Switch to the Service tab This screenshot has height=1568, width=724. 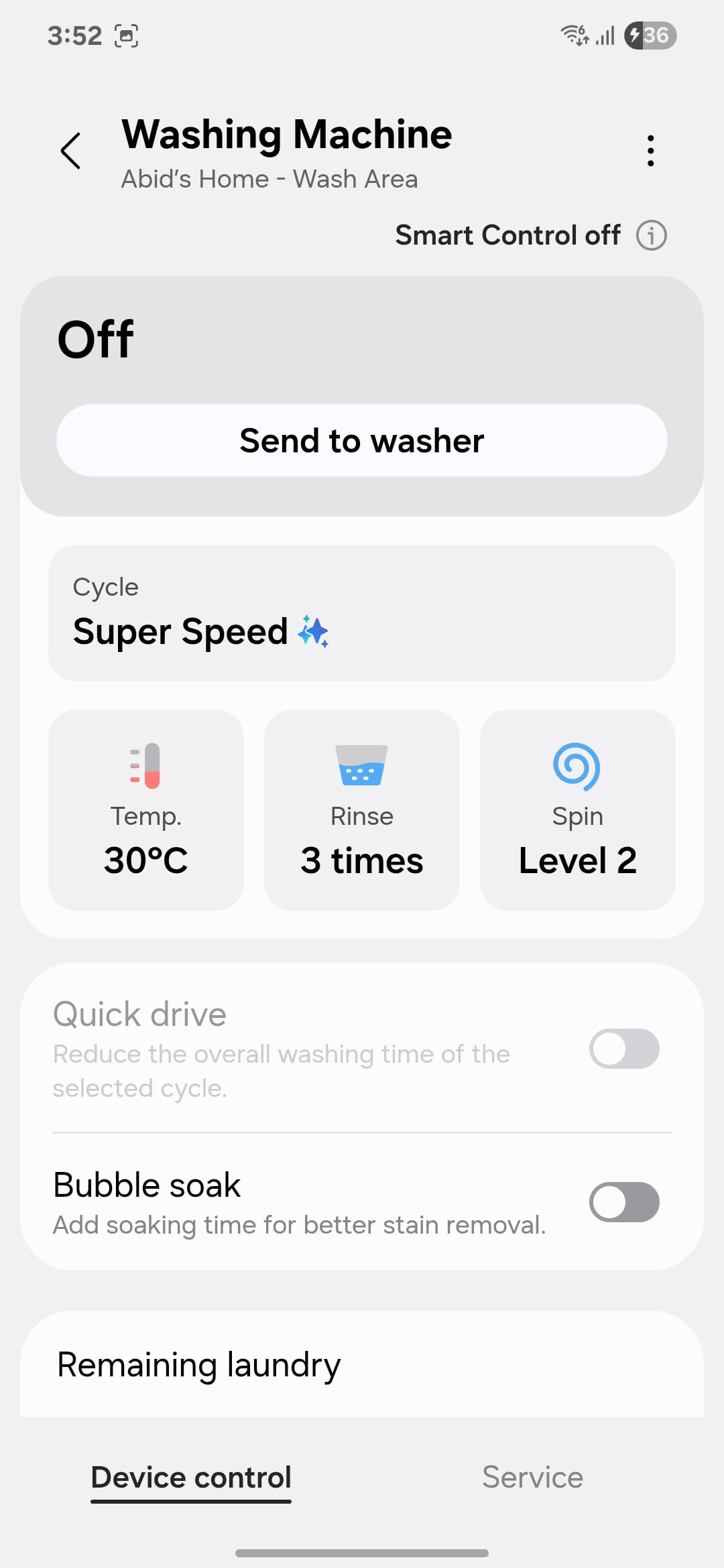(x=533, y=1478)
